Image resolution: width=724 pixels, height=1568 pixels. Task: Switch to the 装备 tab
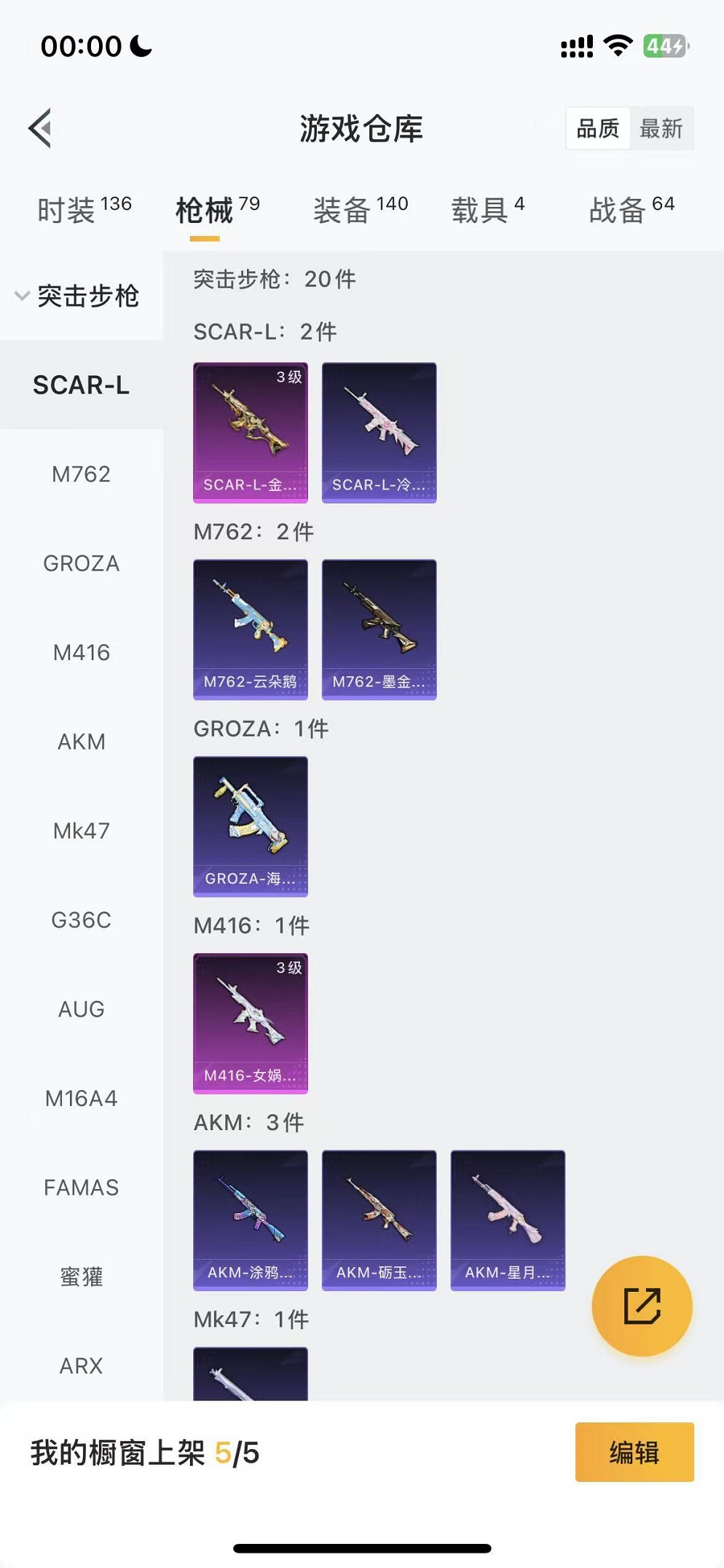tap(361, 210)
